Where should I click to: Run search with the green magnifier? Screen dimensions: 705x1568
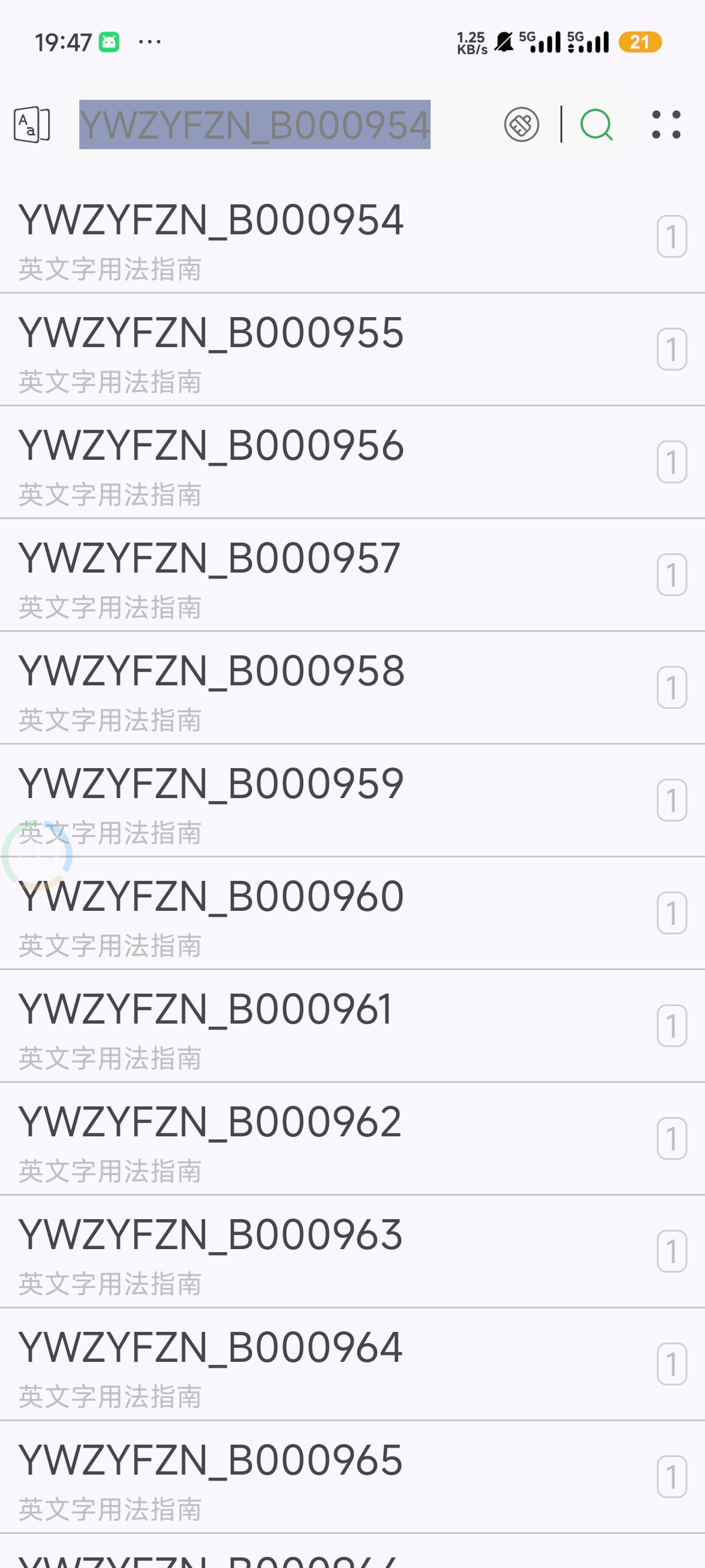click(x=596, y=125)
